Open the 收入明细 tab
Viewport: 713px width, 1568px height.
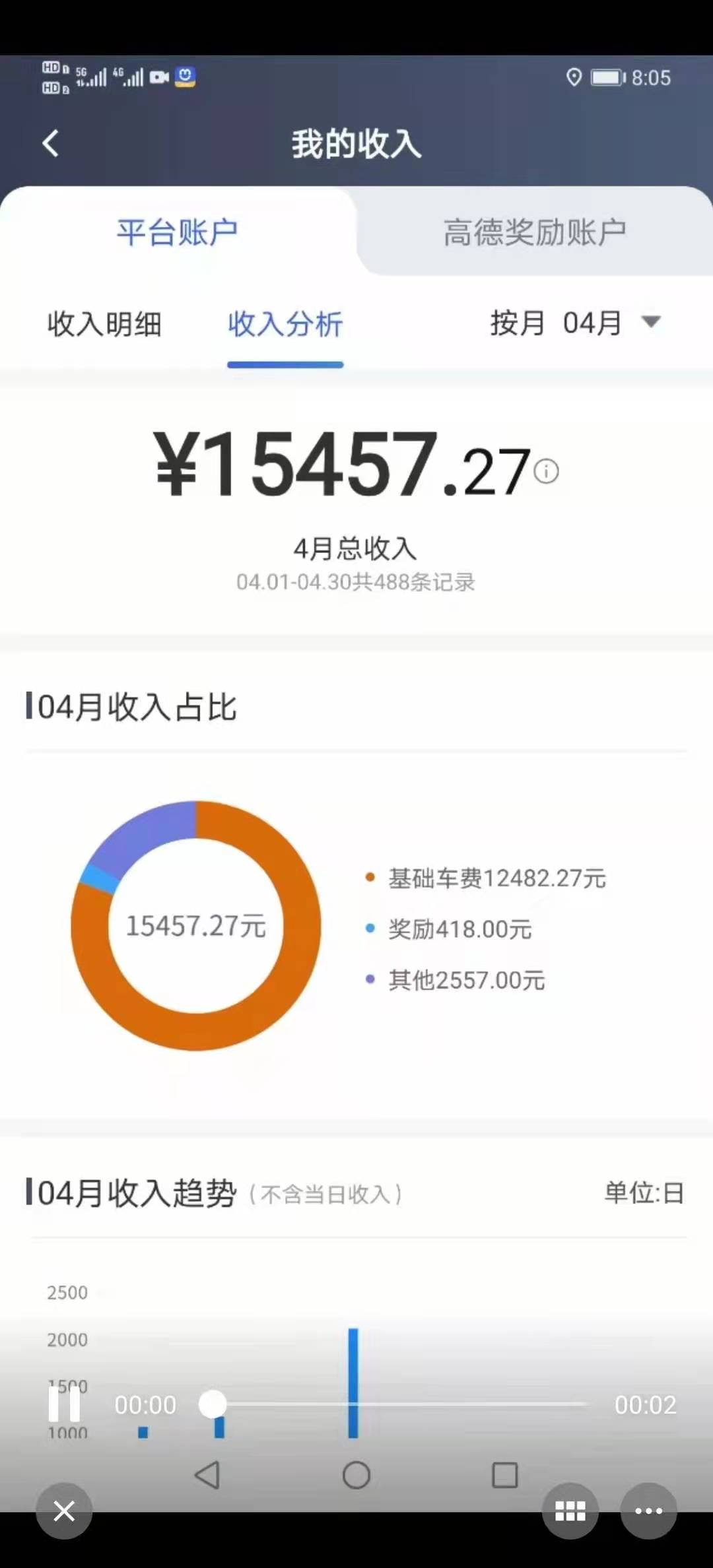pos(104,324)
